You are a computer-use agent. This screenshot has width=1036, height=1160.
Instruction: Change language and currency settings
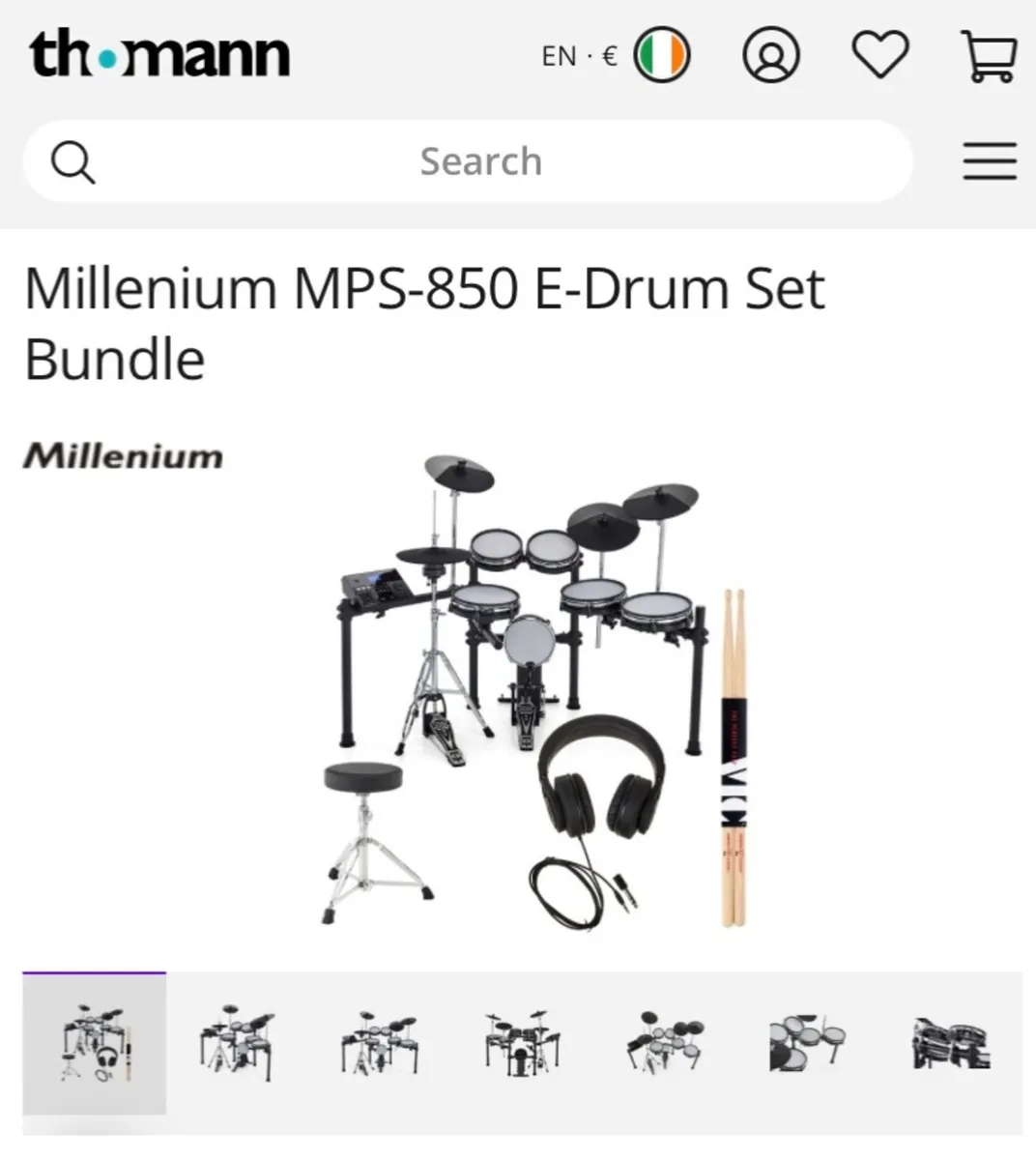tap(615, 55)
